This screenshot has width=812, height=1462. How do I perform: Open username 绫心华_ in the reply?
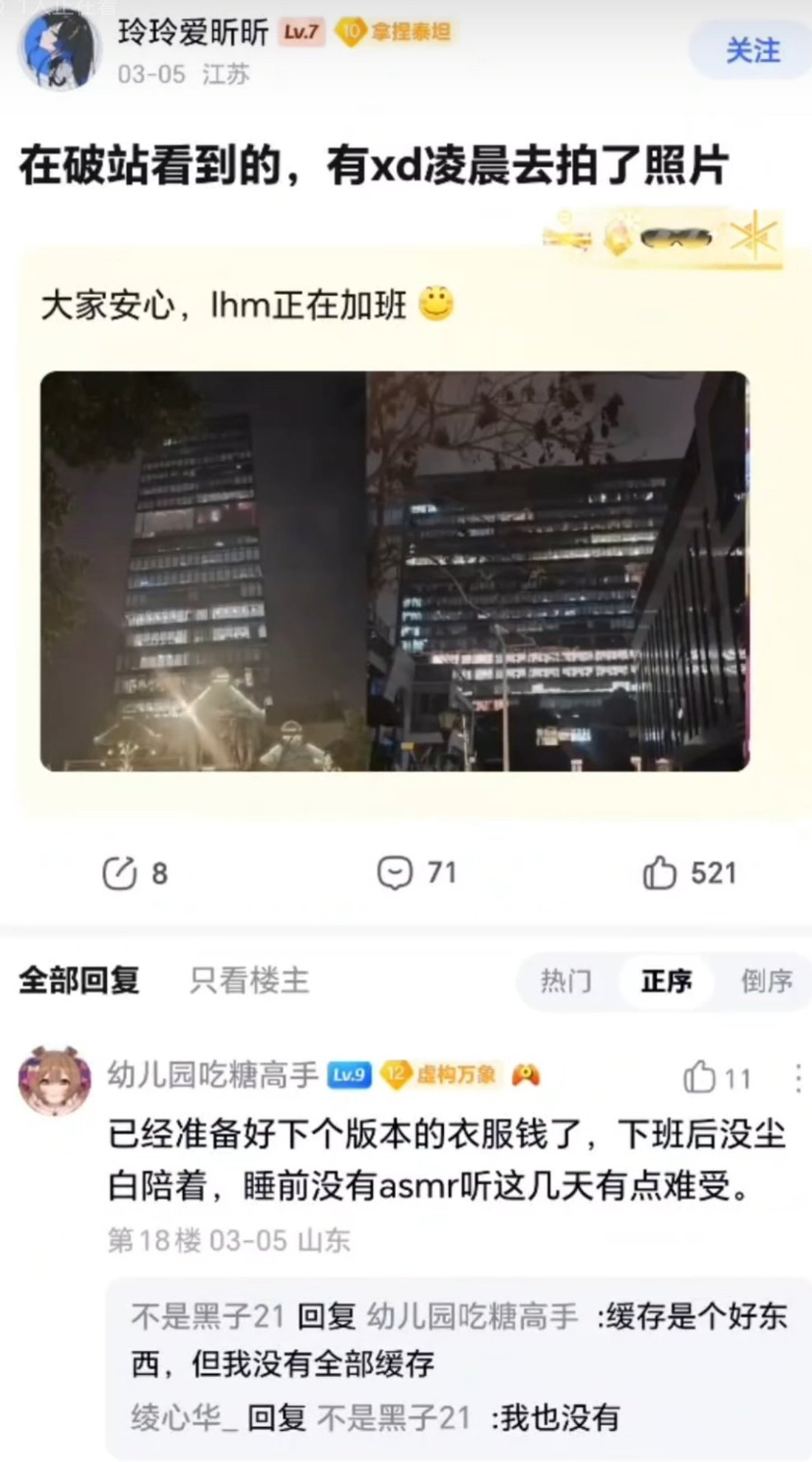coord(184,1418)
